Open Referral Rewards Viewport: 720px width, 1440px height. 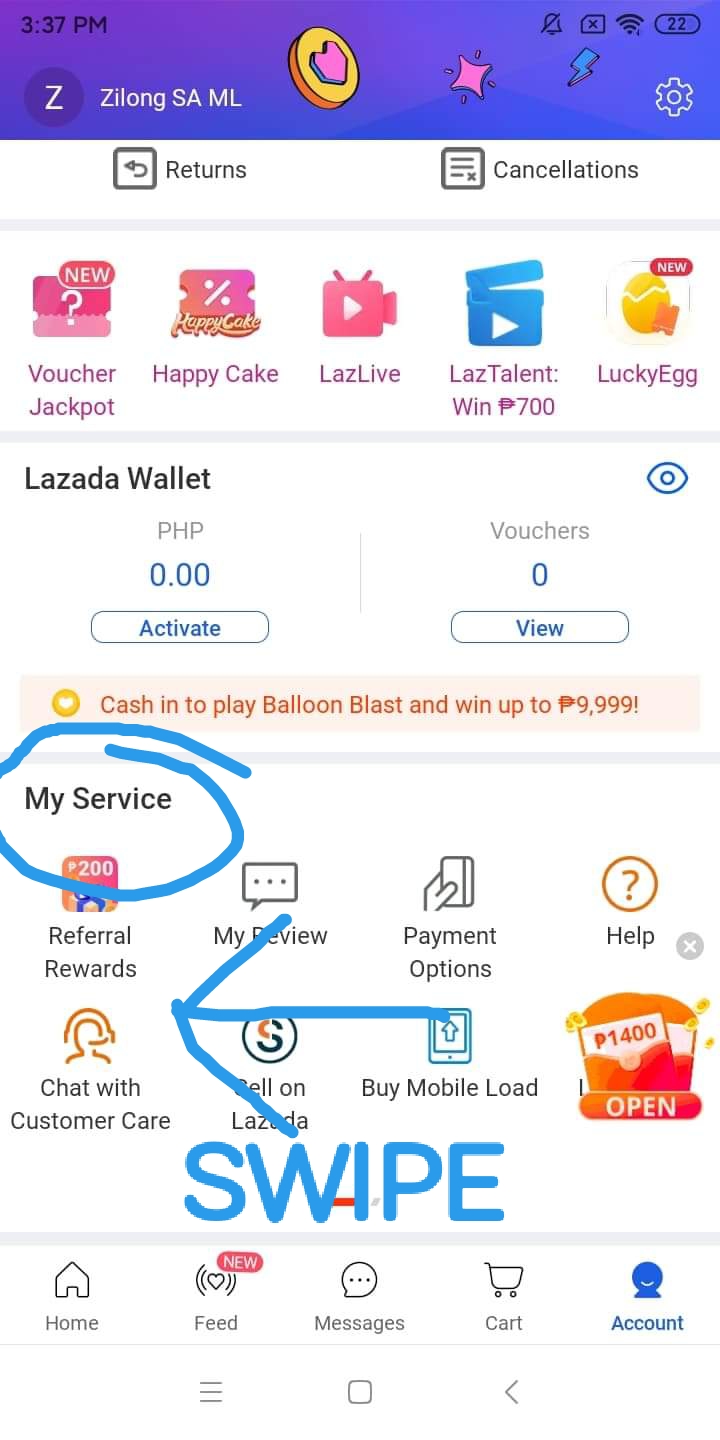(90, 915)
